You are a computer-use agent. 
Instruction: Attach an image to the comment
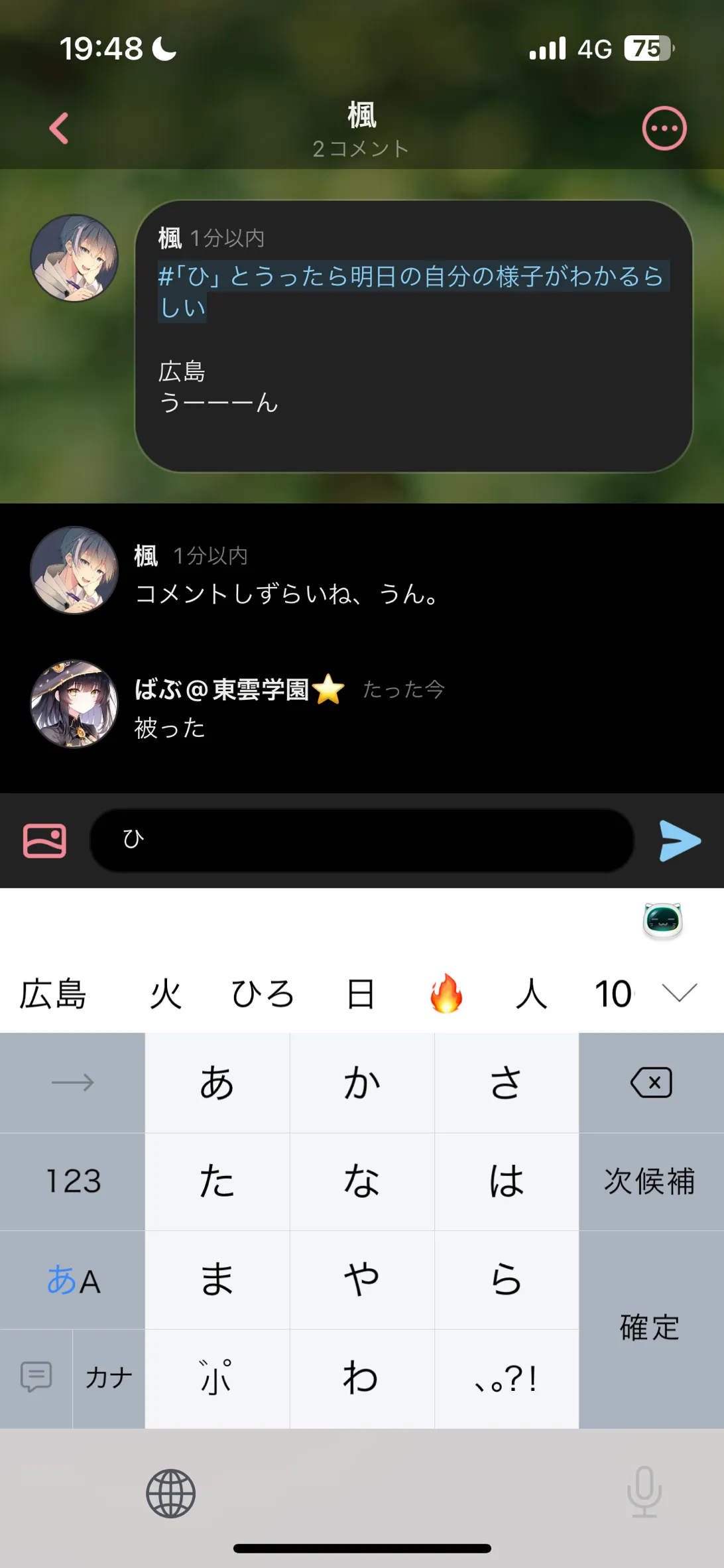tap(44, 840)
